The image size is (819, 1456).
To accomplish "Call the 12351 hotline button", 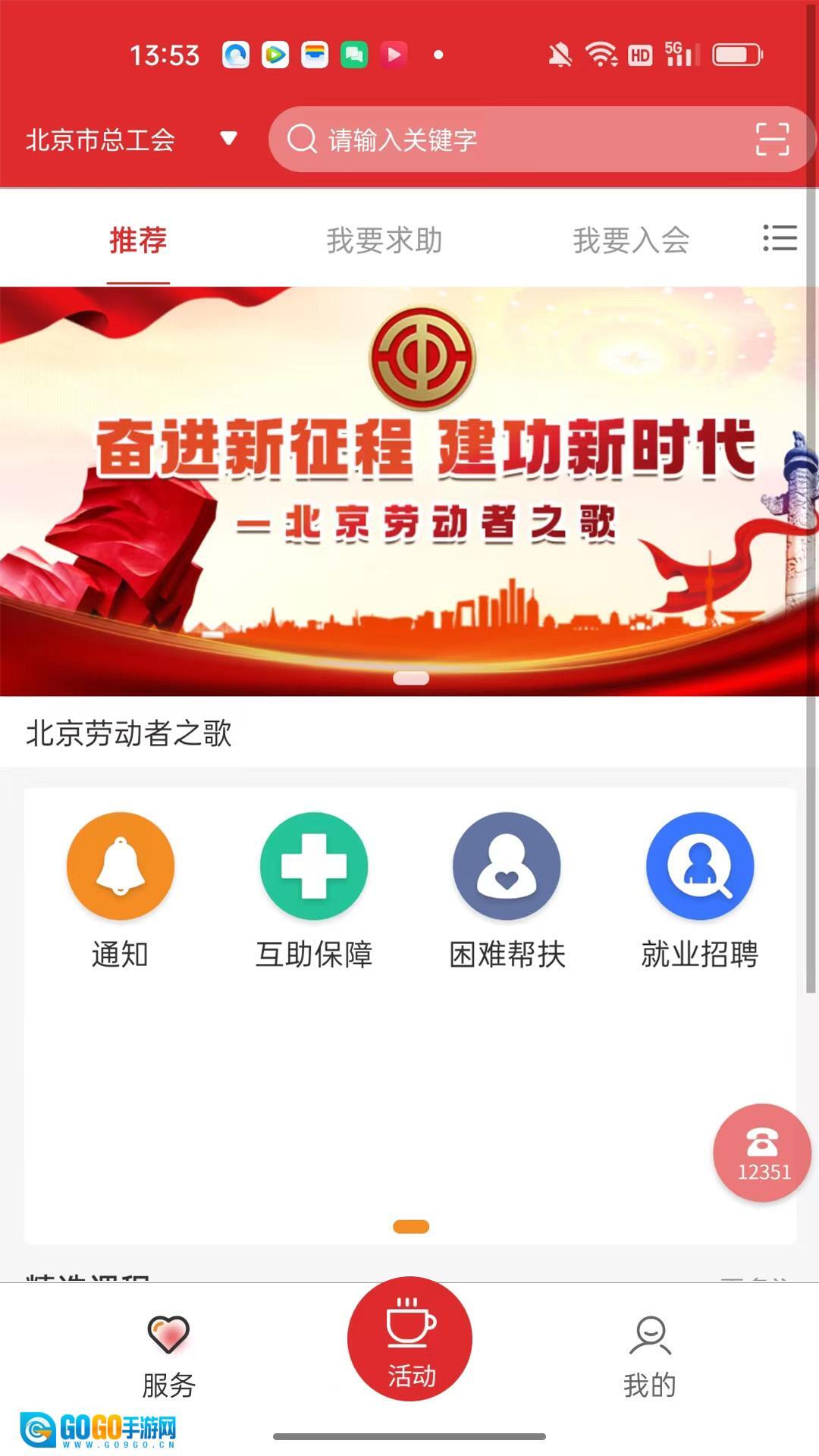I will click(x=762, y=1153).
